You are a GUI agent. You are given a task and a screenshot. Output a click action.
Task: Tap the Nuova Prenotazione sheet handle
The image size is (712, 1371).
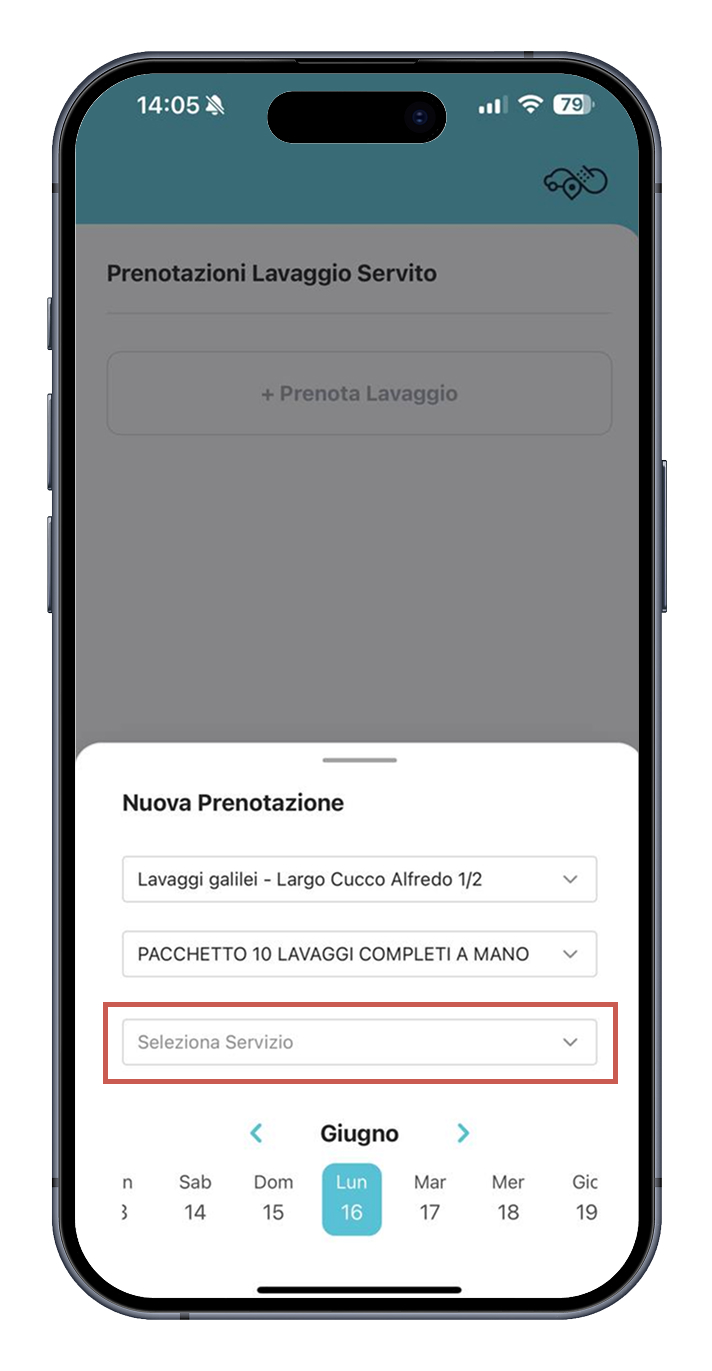tap(359, 760)
